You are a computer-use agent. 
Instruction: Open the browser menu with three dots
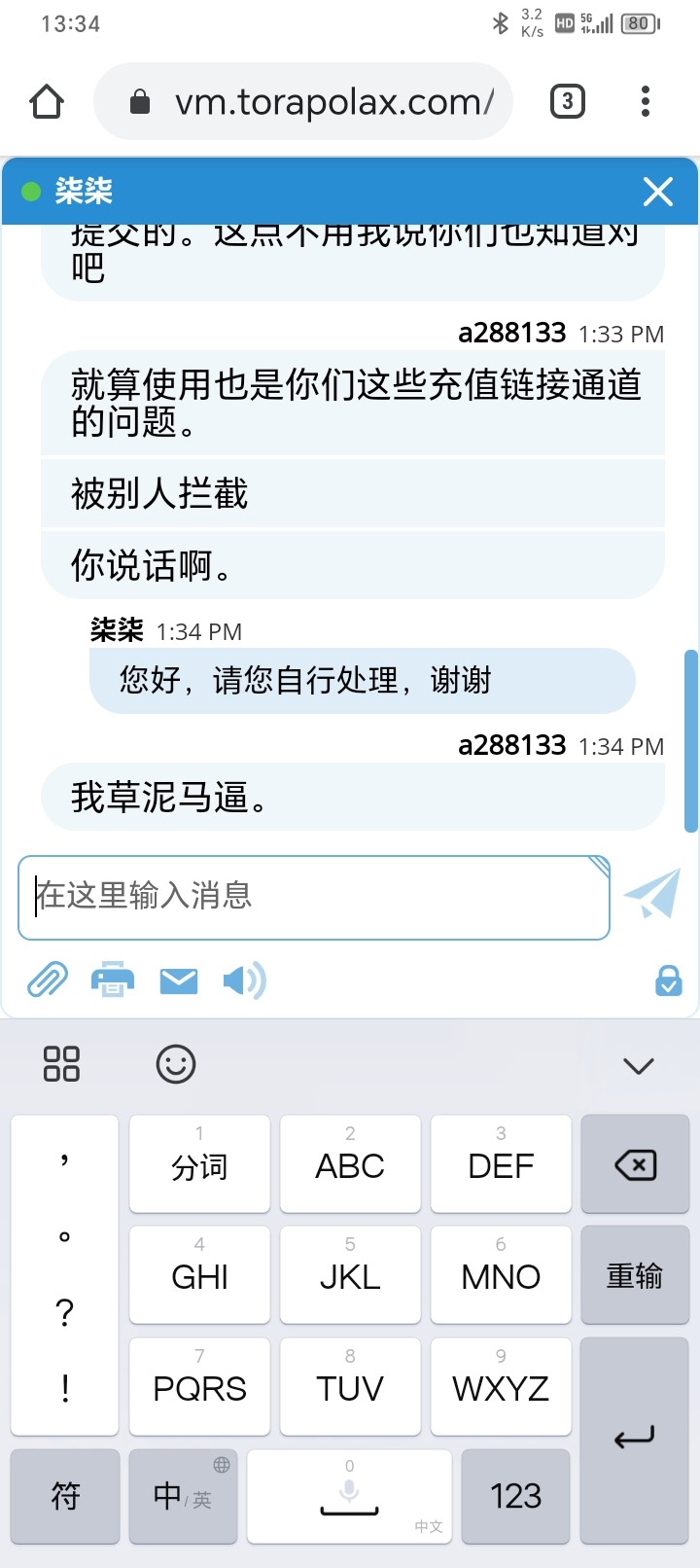(645, 100)
